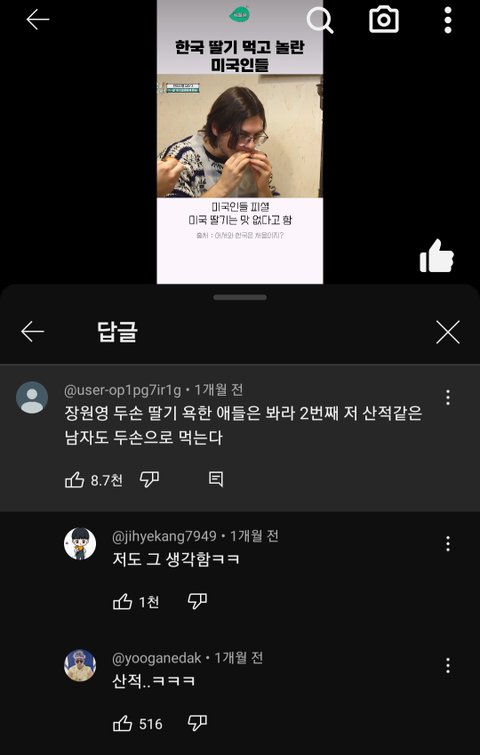Return from 답글 to comments list
The image size is (480, 755).
click(33, 332)
